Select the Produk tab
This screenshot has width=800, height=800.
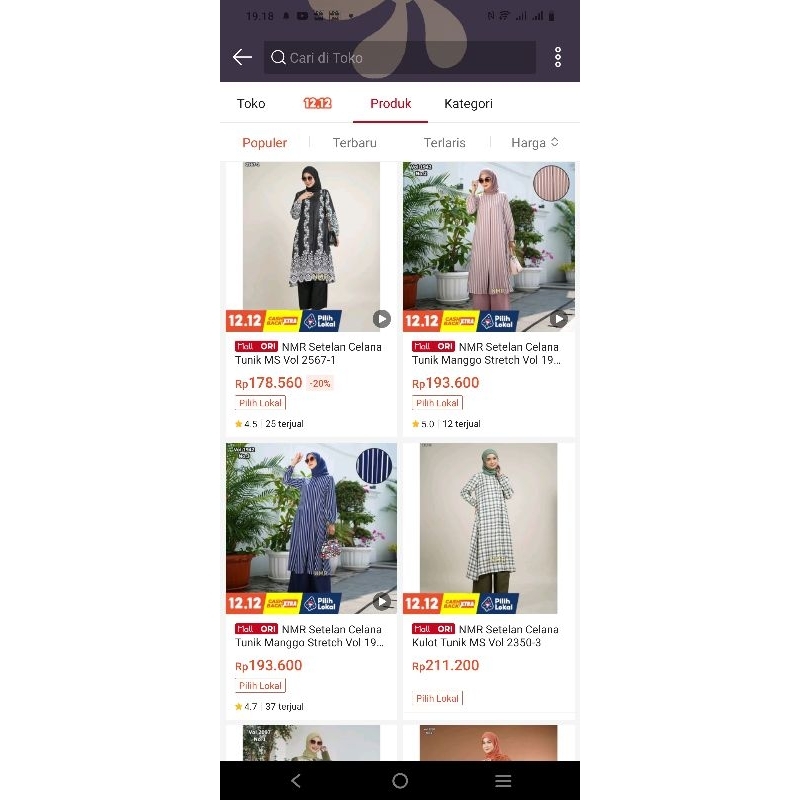click(x=390, y=103)
